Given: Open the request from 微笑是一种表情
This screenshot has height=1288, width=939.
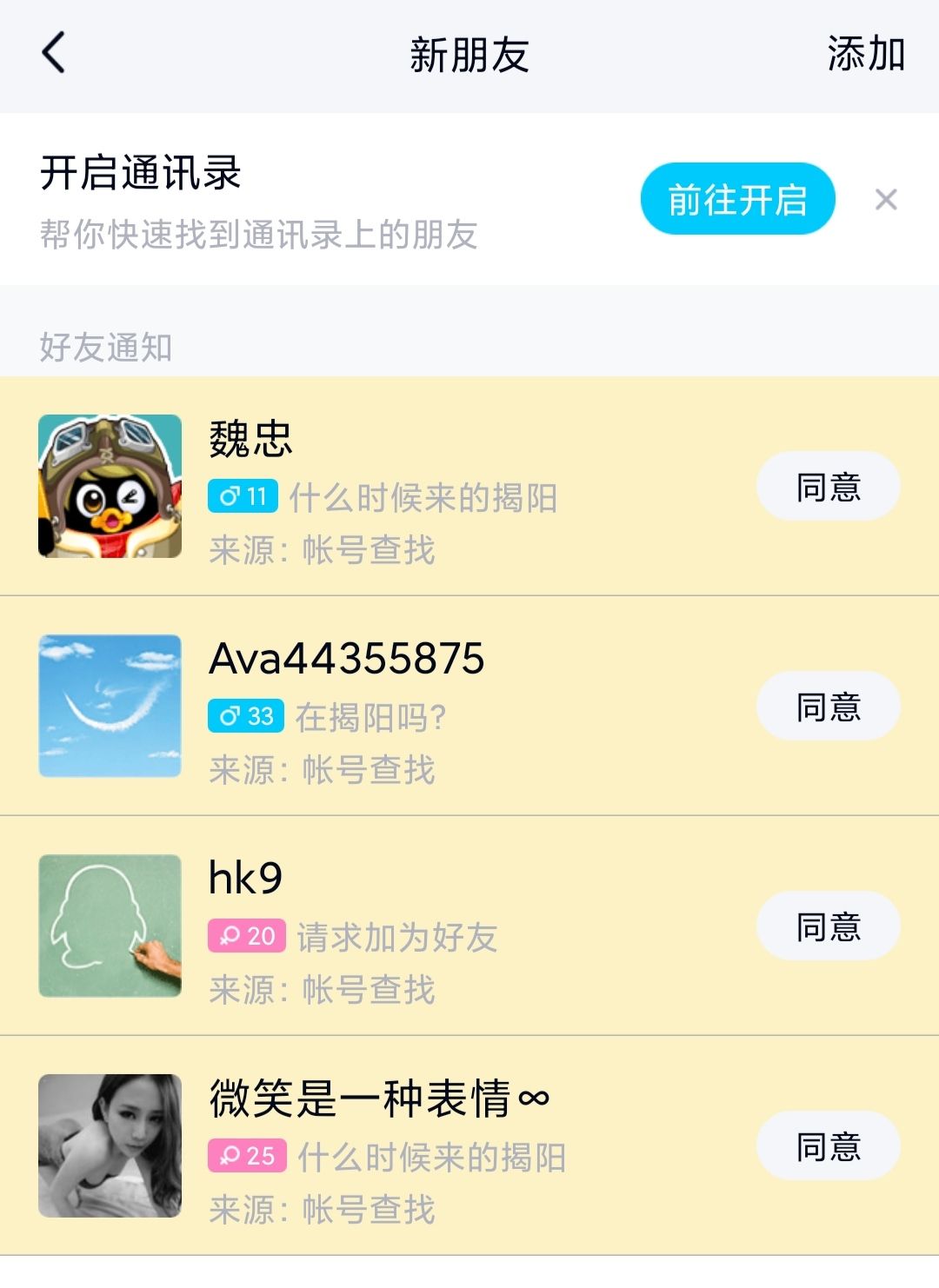Looking at the screenshot, I should [435, 1145].
